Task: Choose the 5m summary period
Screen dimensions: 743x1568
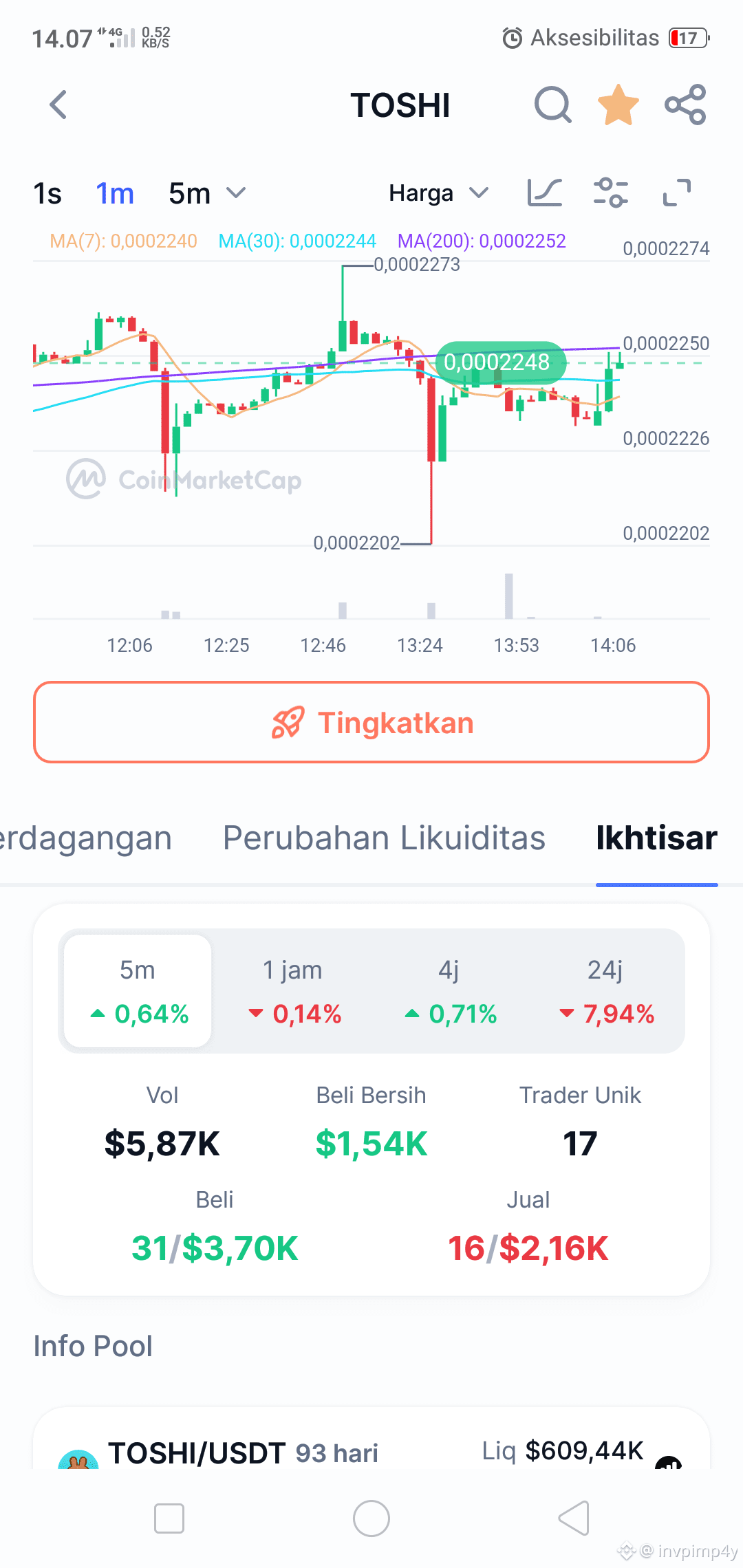Action: coord(138,991)
